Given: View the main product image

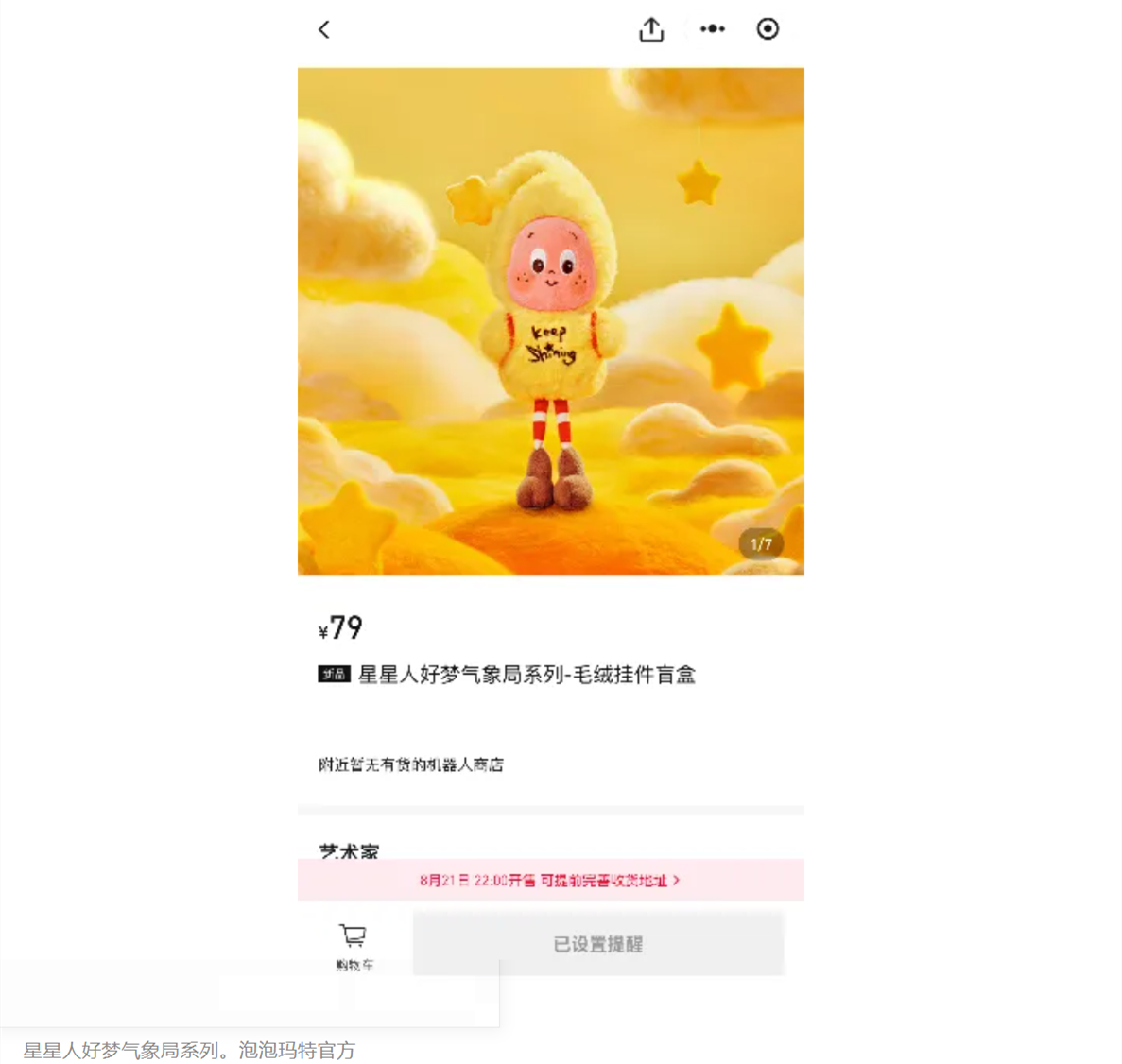Looking at the screenshot, I should coord(550,321).
